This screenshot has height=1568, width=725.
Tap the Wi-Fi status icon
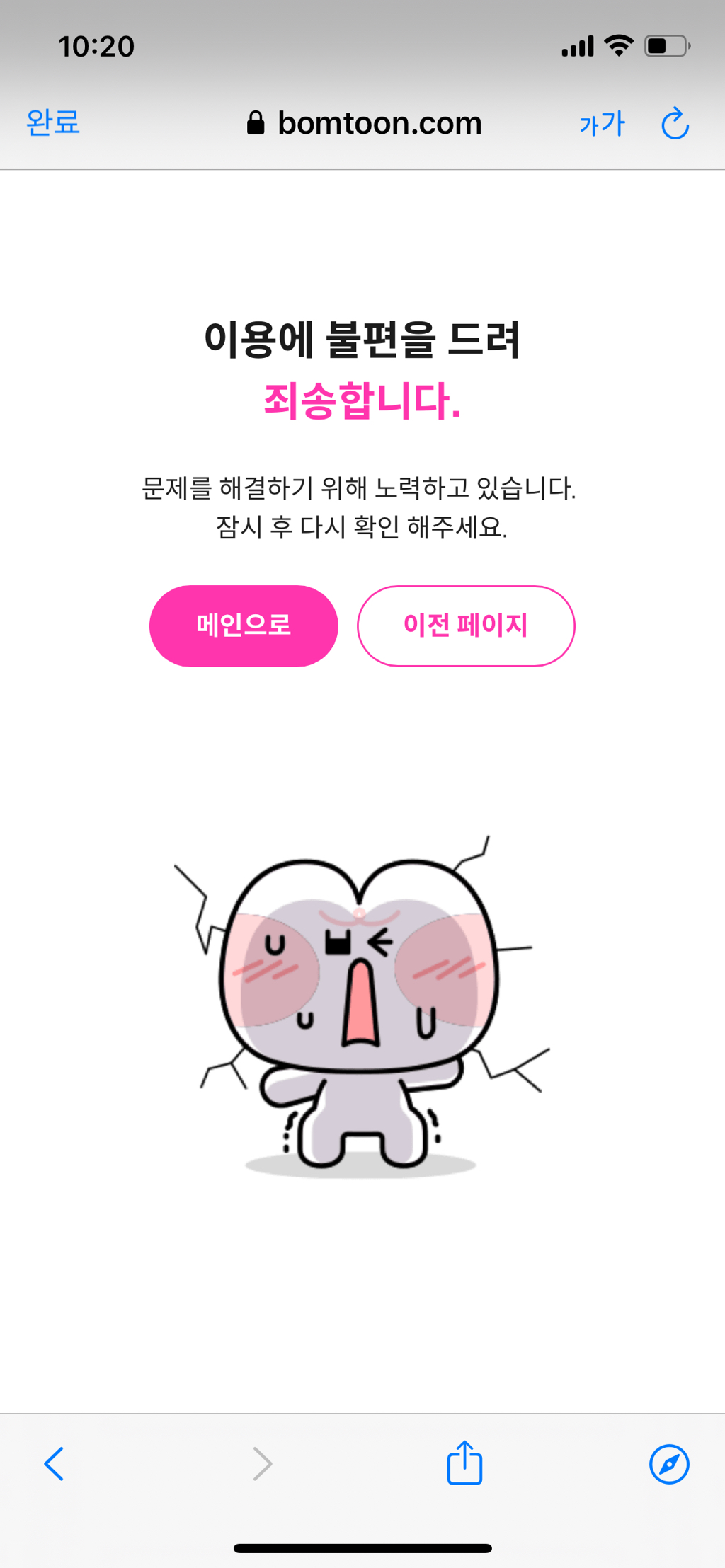click(x=618, y=45)
